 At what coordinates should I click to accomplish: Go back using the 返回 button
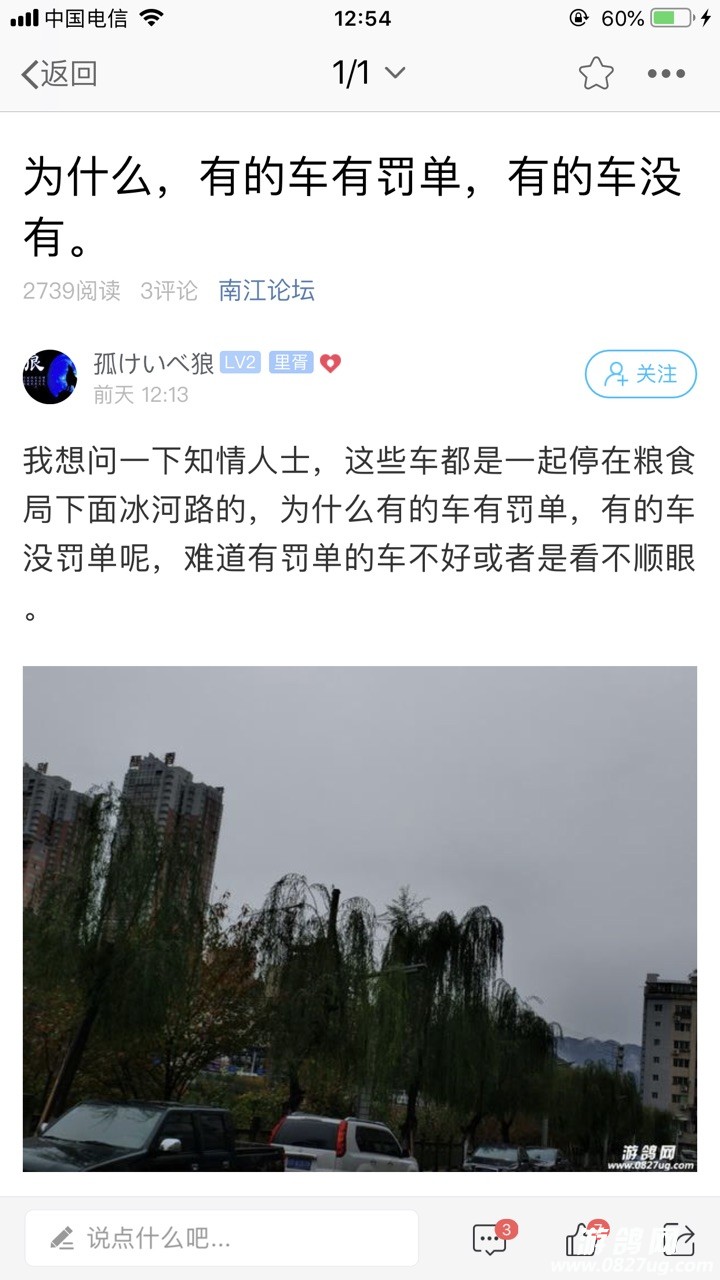coord(60,73)
